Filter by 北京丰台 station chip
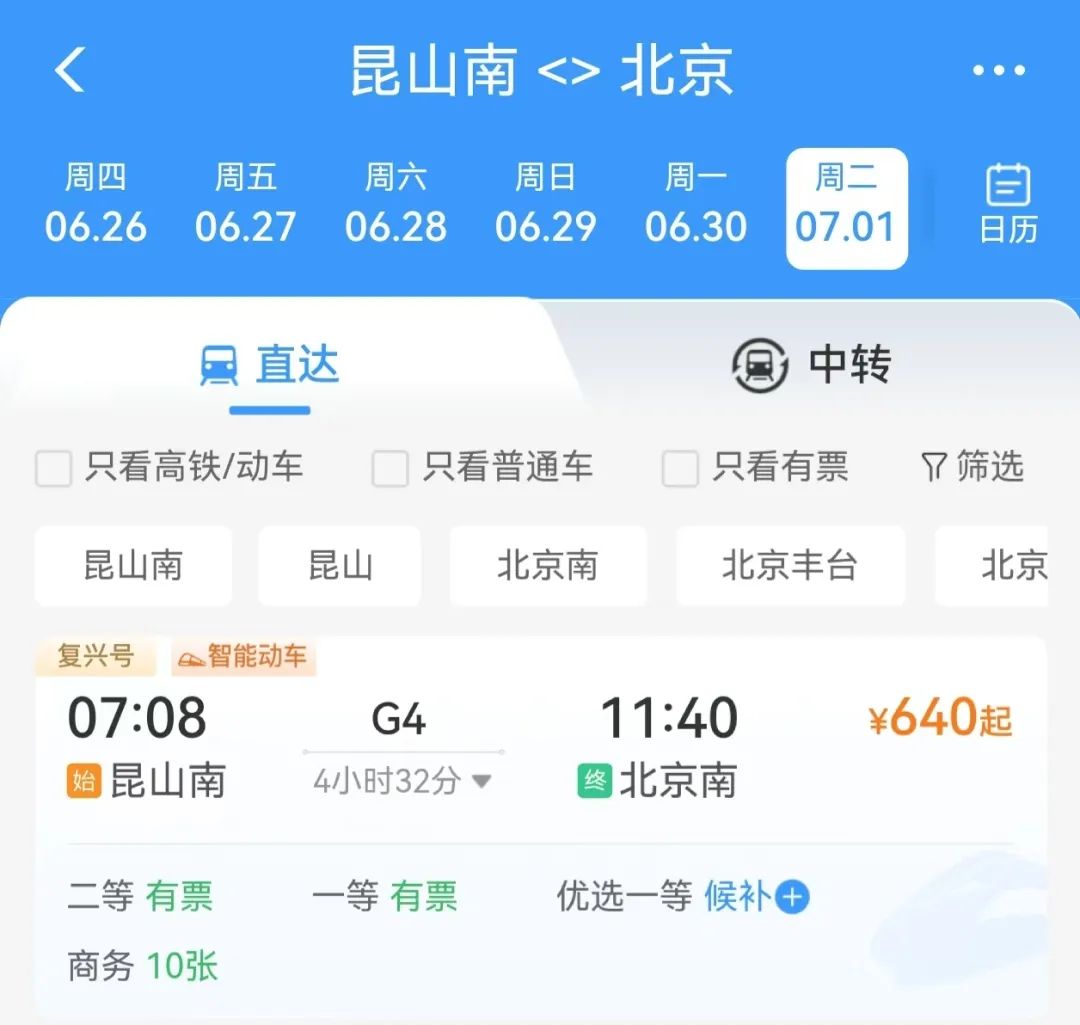Image resolution: width=1080 pixels, height=1025 pixels. point(790,566)
